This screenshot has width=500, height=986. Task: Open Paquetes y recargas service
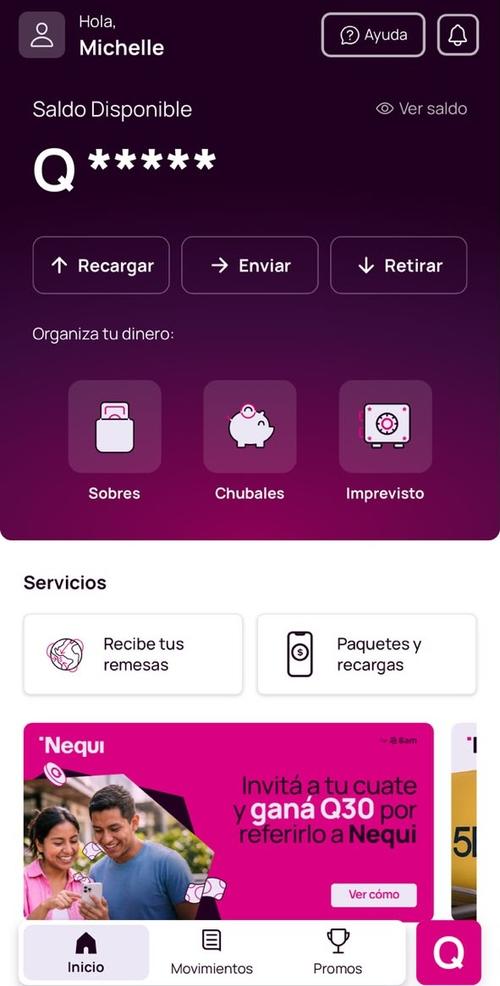pyautogui.click(x=367, y=655)
